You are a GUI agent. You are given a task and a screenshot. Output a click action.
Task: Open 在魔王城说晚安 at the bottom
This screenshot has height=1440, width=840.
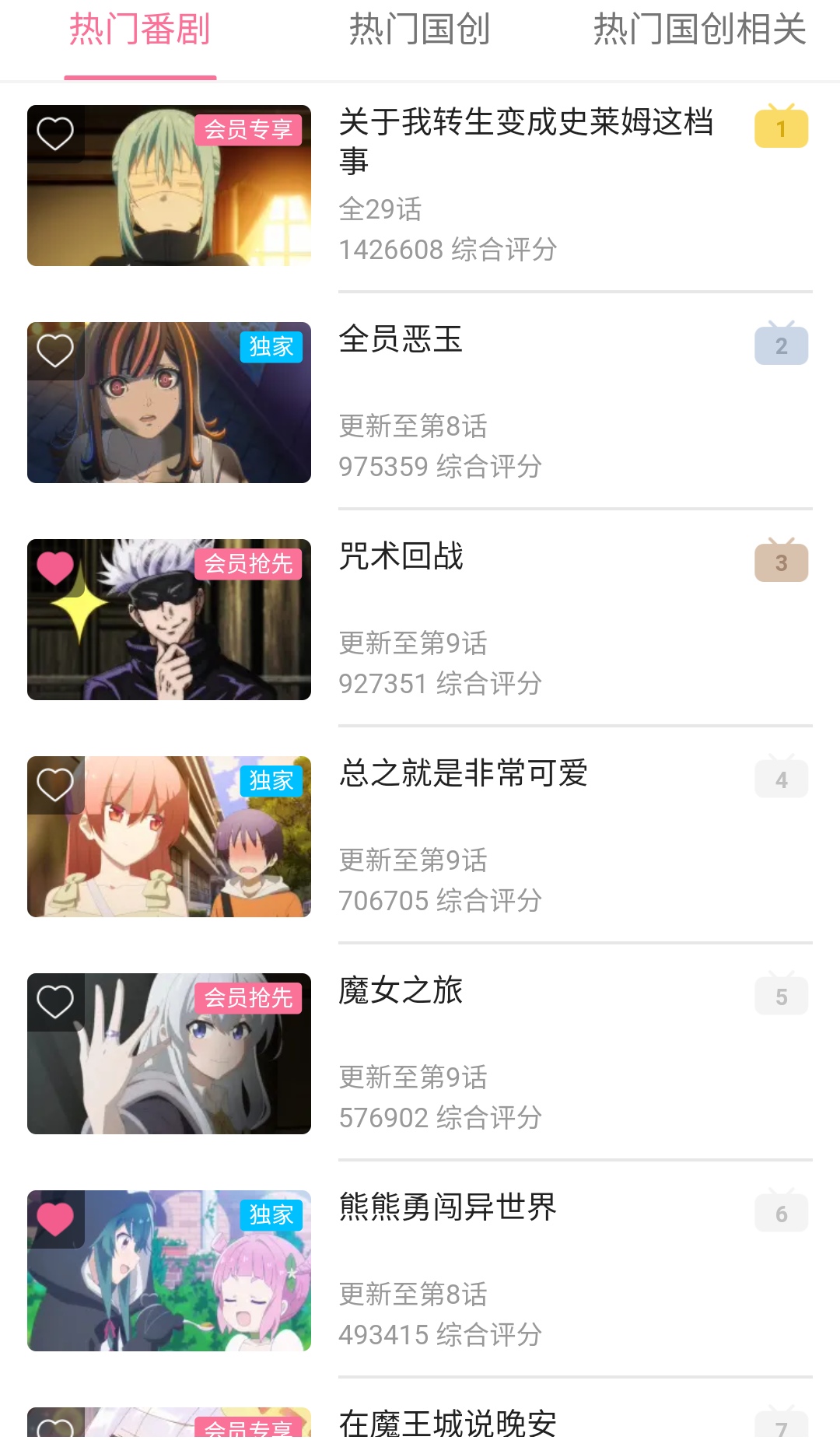click(x=448, y=1424)
